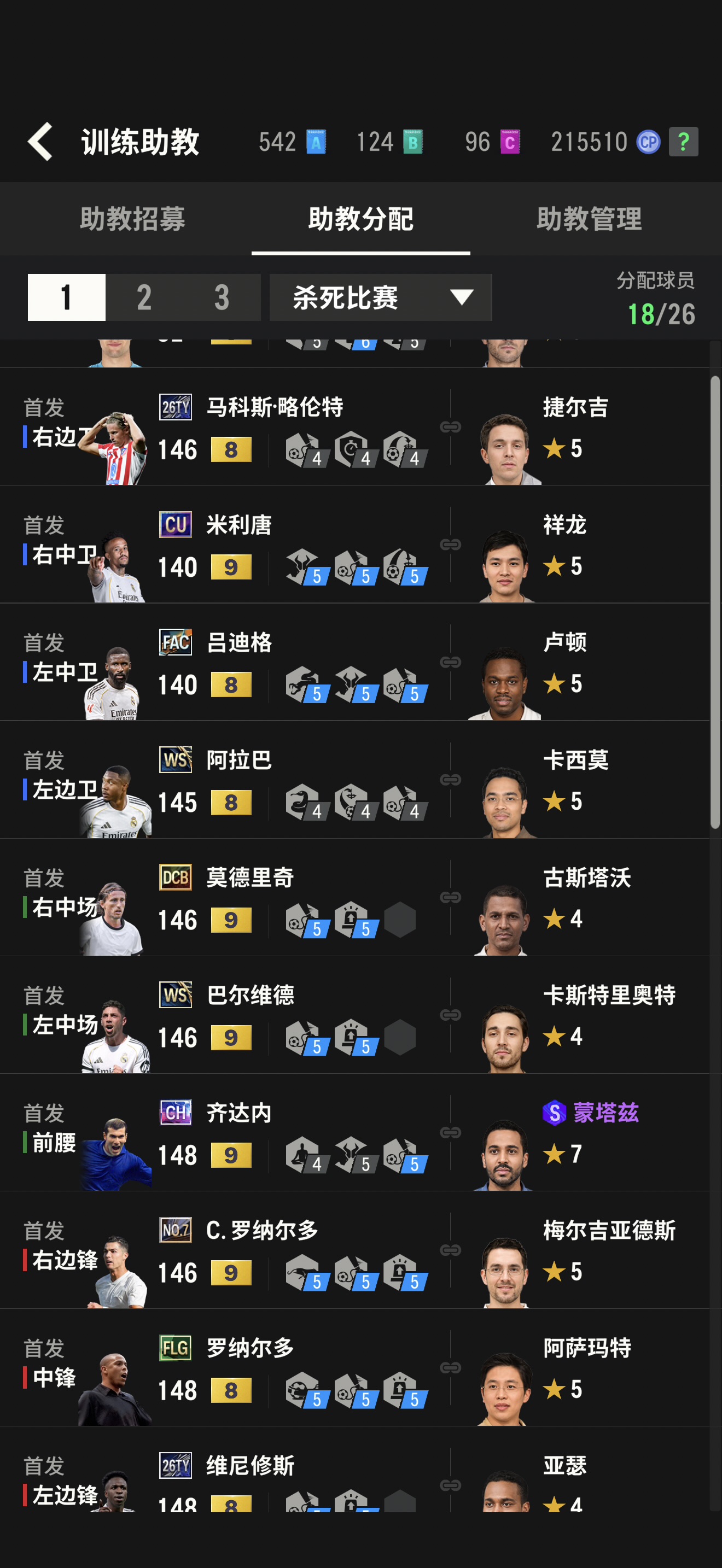Switch to 助教管理 tab
722x1568 pixels.
(589, 219)
